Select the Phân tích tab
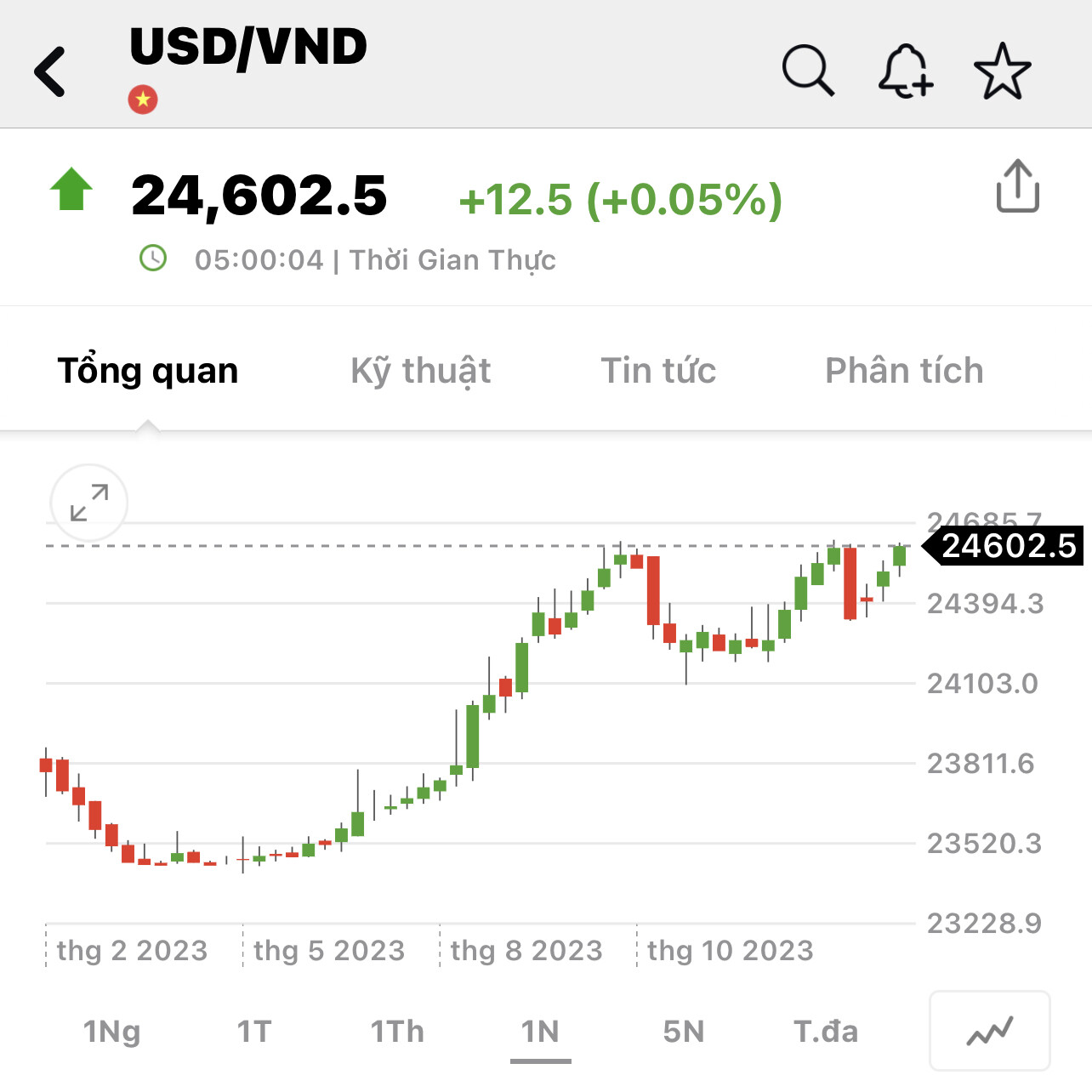The width and height of the screenshot is (1092, 1092). (x=904, y=371)
